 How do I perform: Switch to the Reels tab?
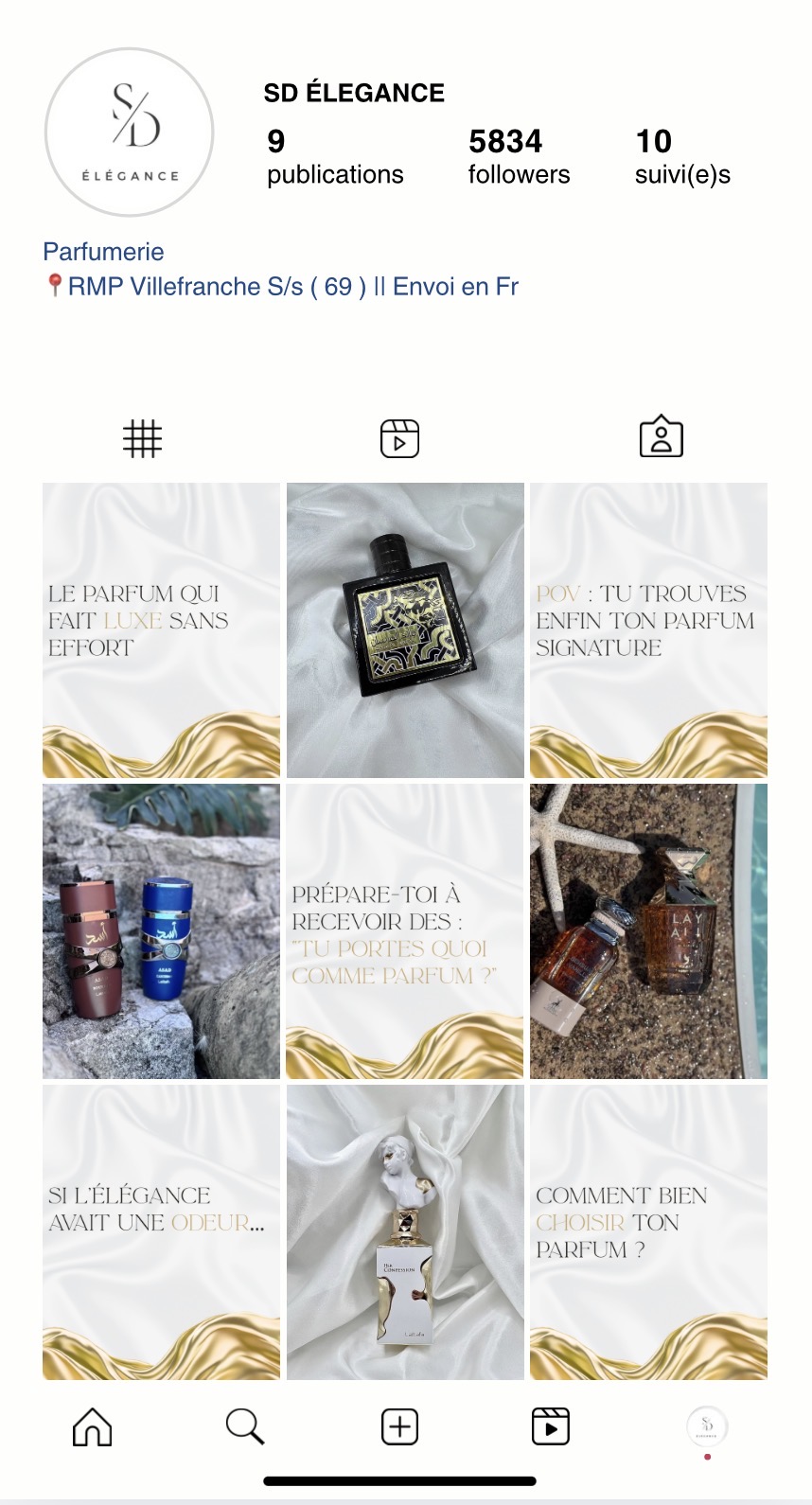click(400, 438)
